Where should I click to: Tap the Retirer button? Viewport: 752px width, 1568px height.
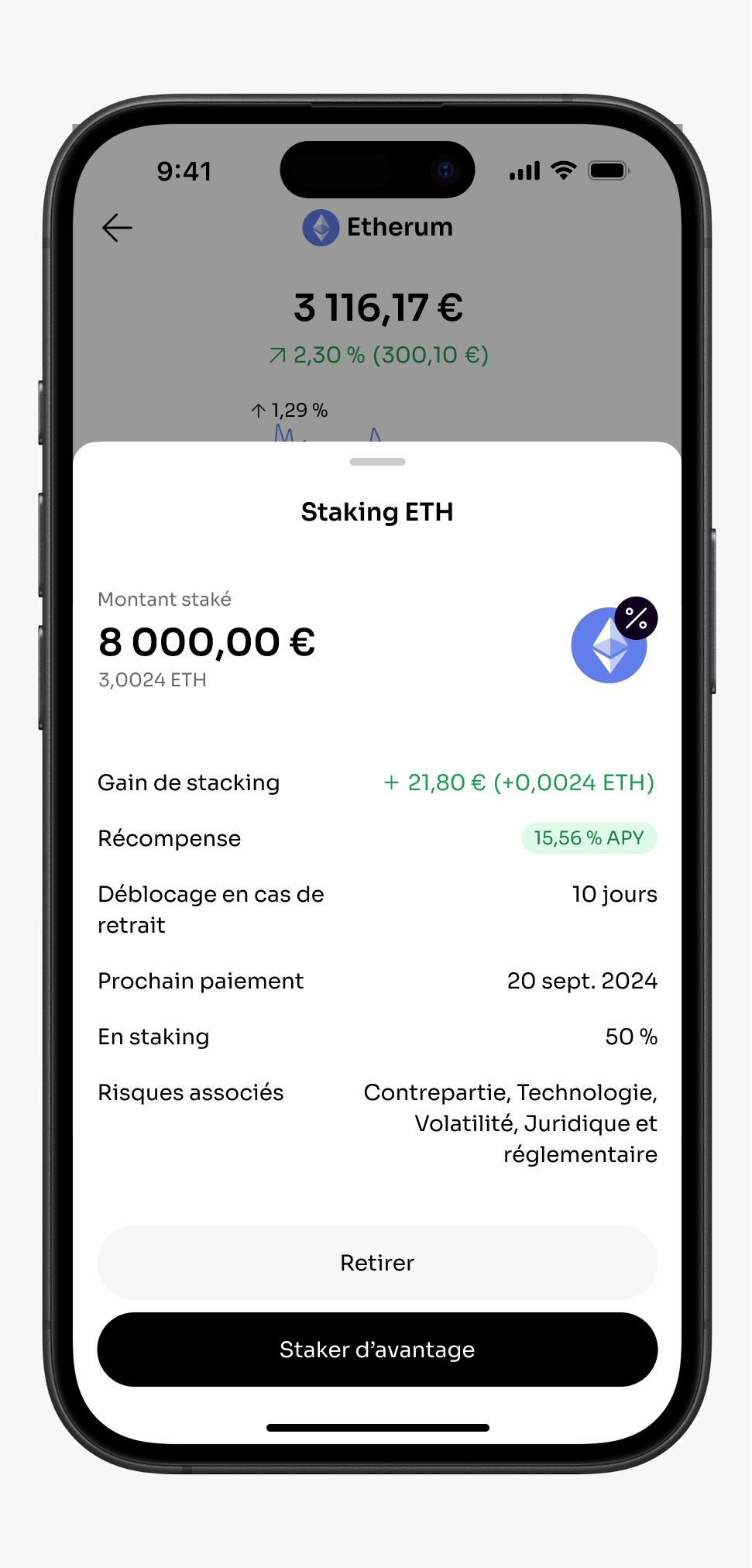point(377,1262)
